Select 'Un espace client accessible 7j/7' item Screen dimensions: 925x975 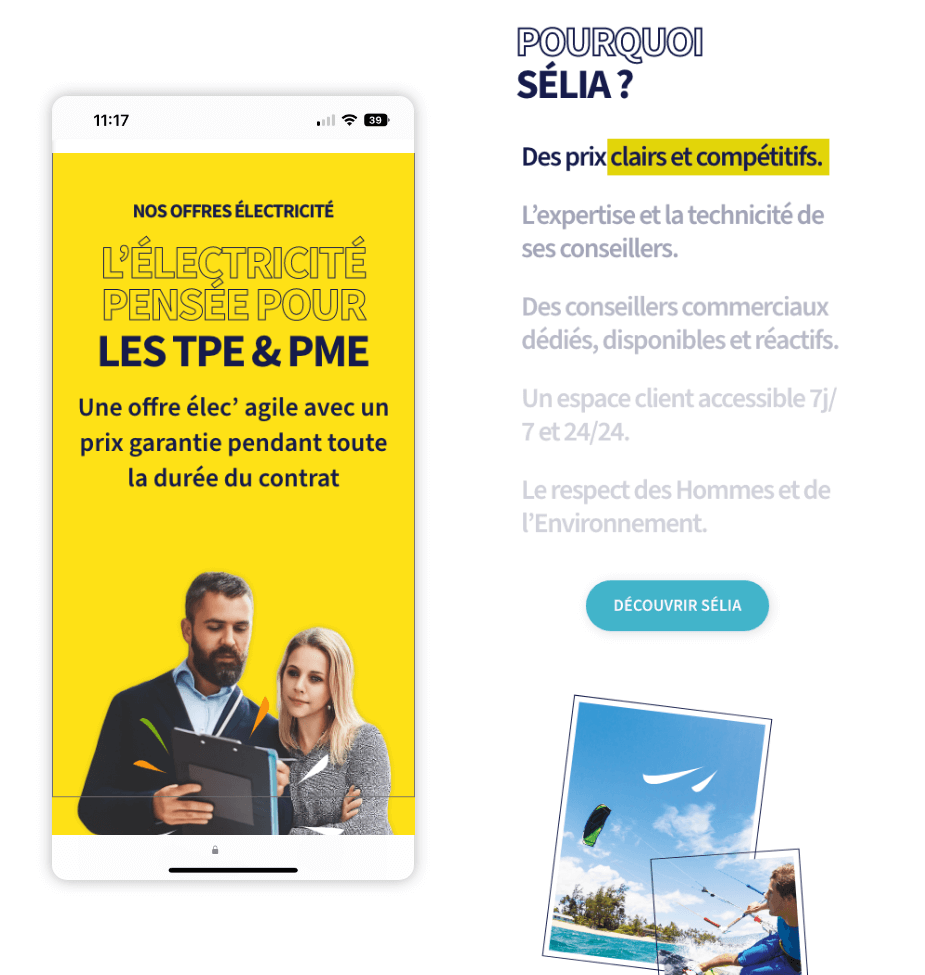680,414
